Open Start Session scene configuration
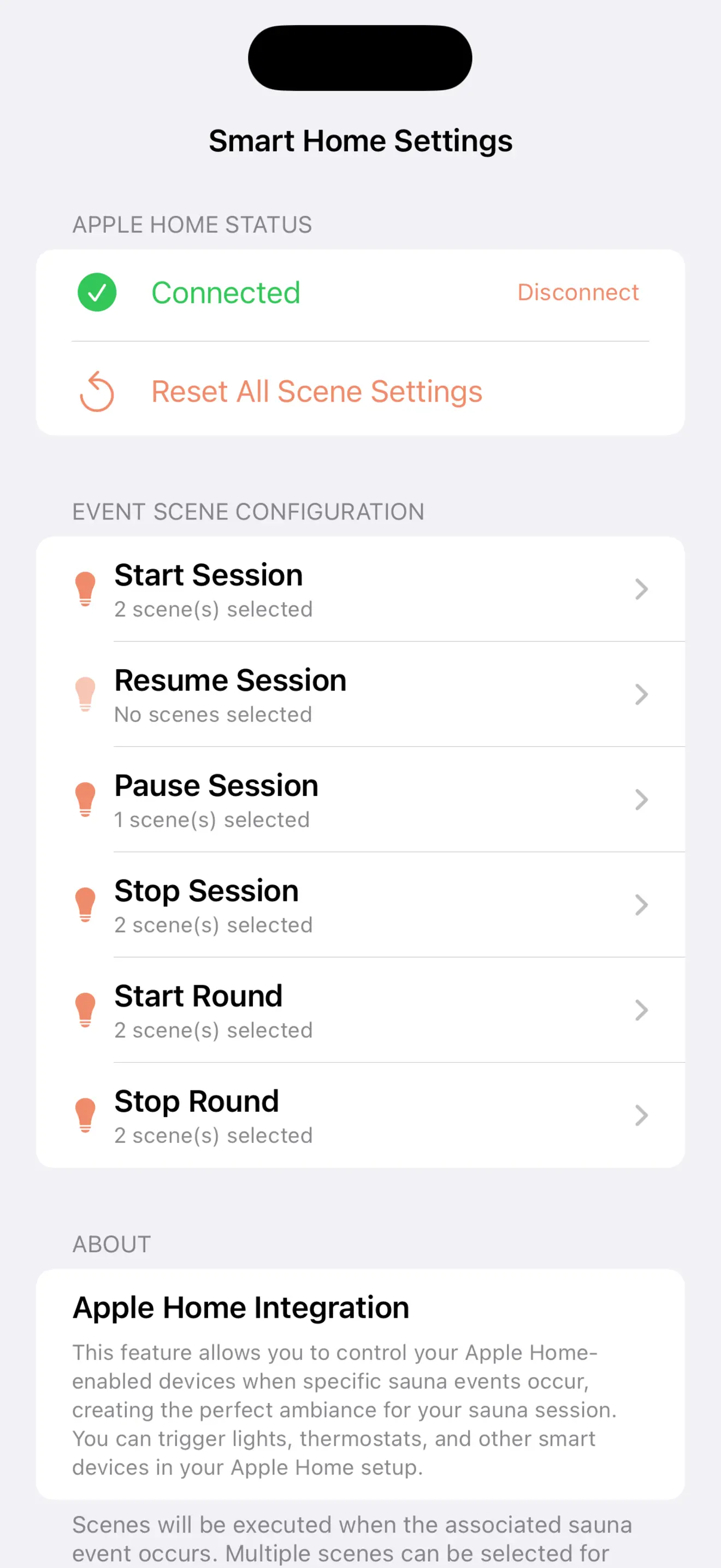Image resolution: width=721 pixels, height=1568 pixels. (360, 588)
